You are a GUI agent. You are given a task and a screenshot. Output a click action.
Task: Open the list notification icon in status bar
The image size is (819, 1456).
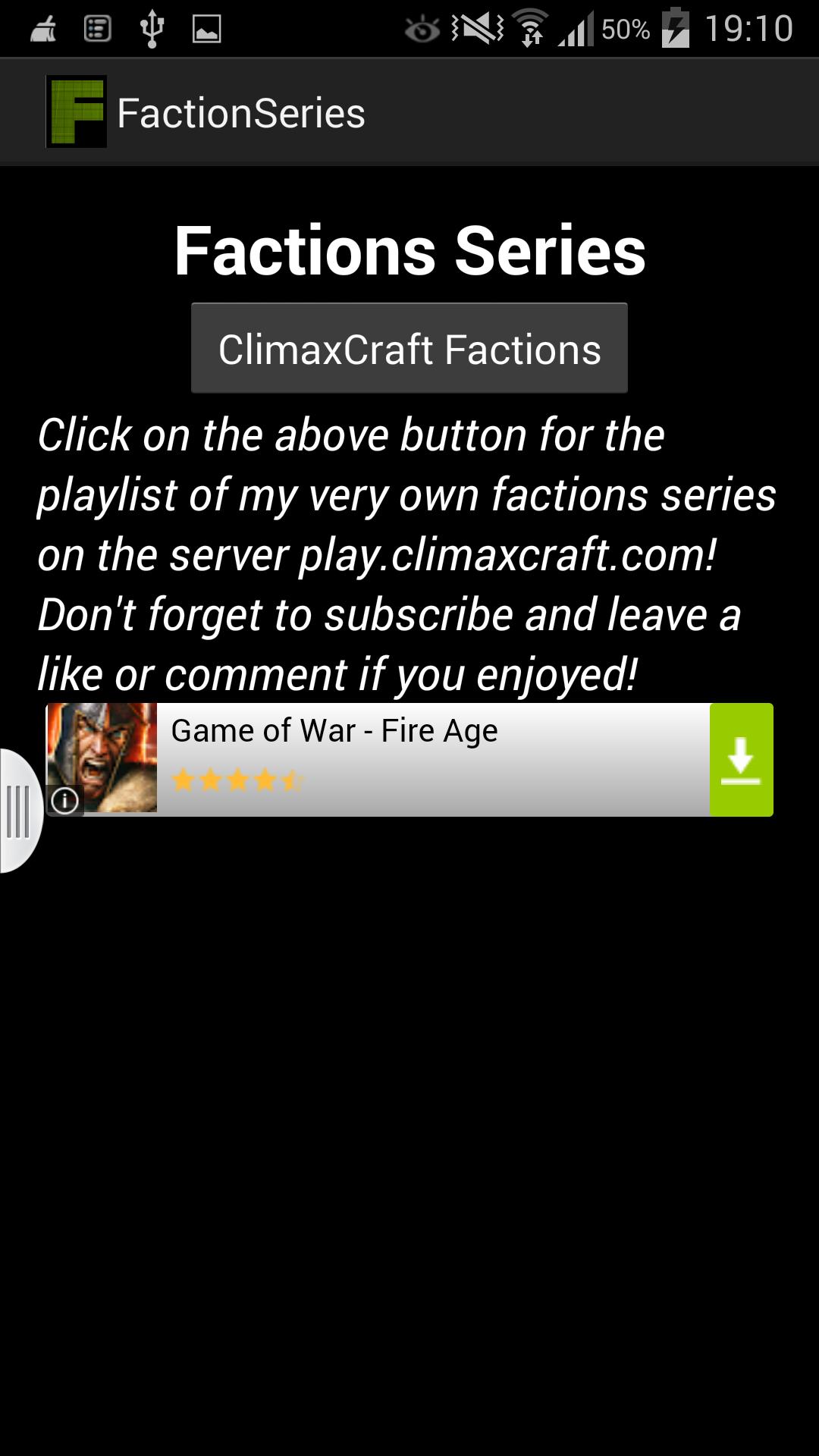click(97, 27)
